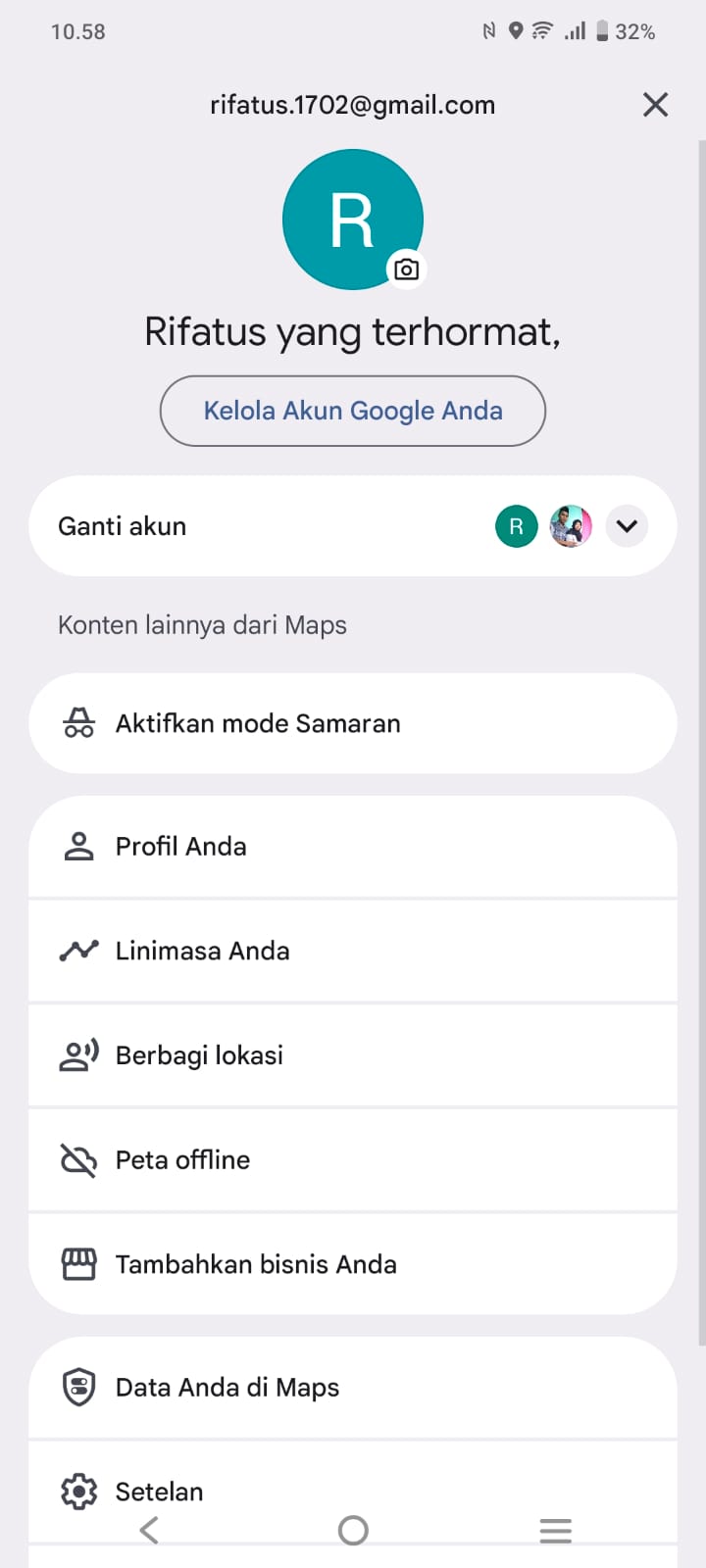Open Profil Anda
Screen dimensions: 706x1568
353,847
